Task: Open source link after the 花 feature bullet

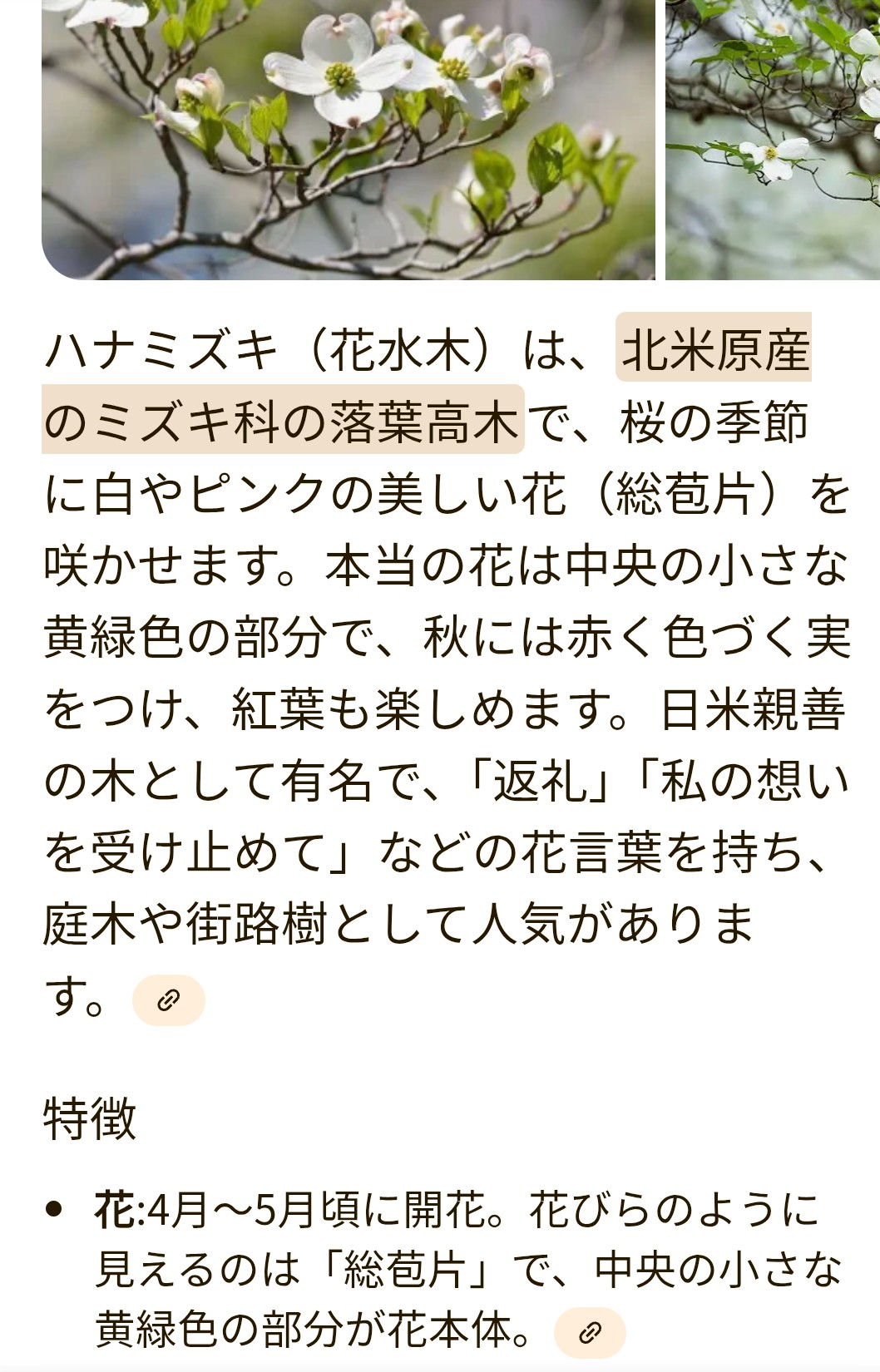Action: pyautogui.click(x=590, y=1332)
